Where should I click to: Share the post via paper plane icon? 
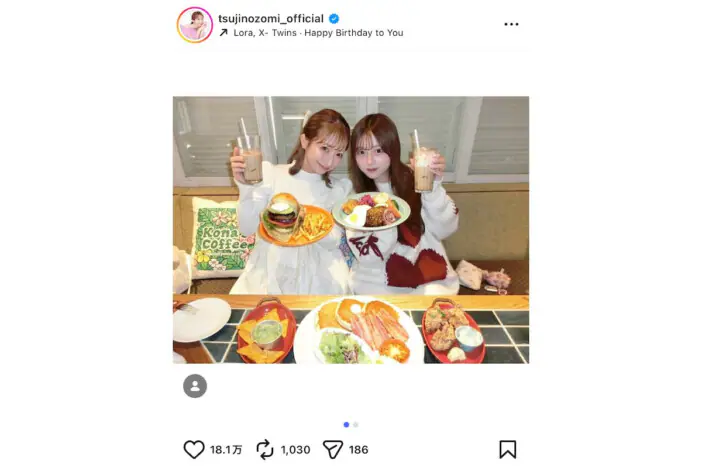pos(332,449)
